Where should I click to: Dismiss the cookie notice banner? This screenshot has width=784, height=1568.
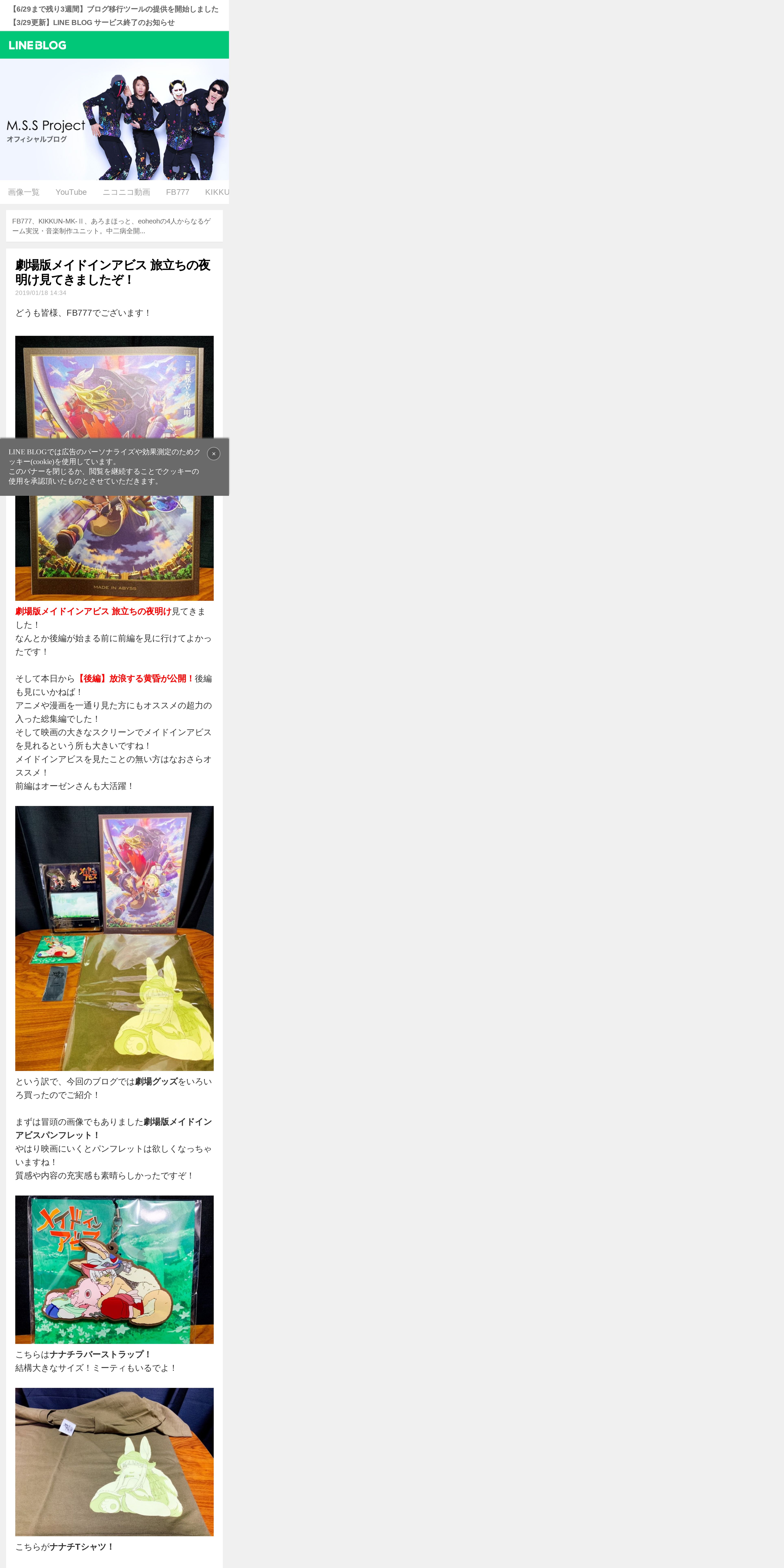pos(214,453)
